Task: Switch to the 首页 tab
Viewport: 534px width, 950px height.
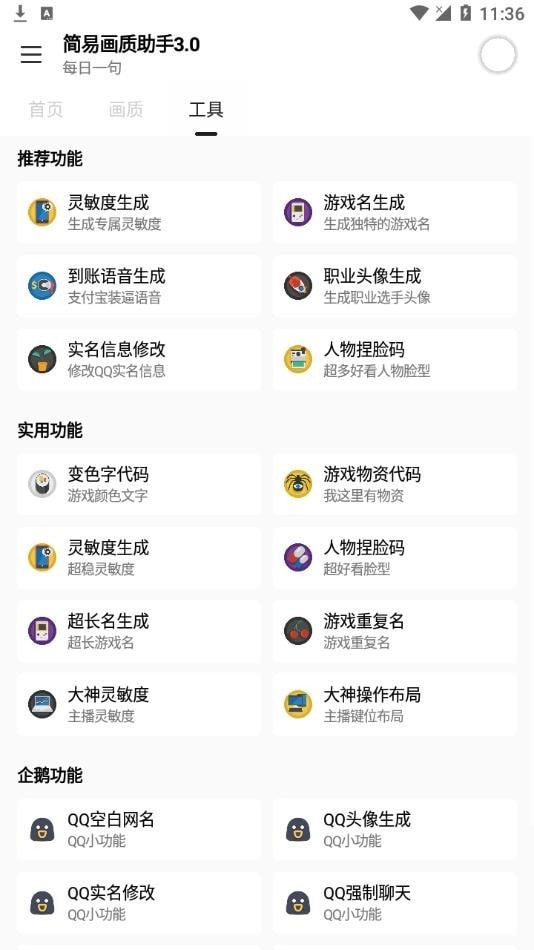Action: point(45,110)
